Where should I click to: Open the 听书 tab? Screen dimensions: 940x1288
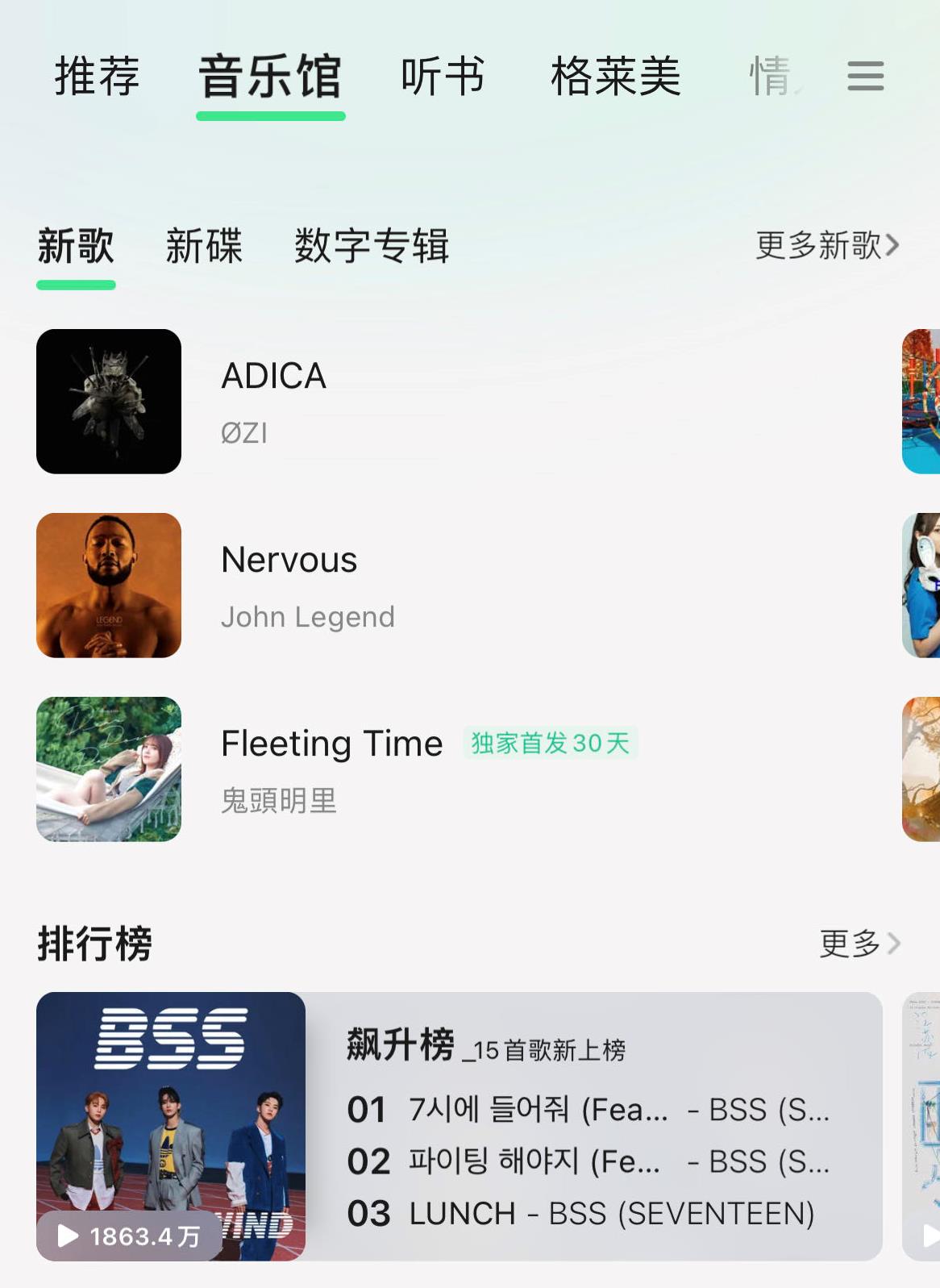pos(443,77)
